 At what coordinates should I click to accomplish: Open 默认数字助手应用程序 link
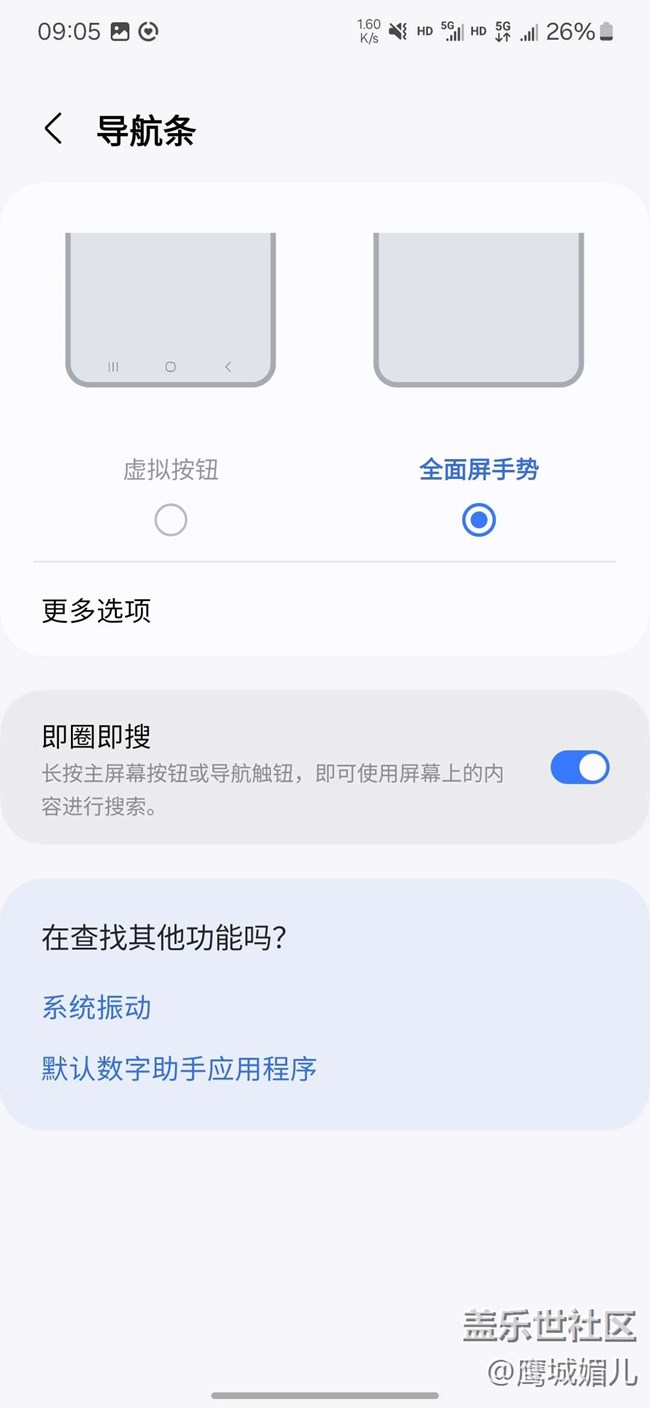click(179, 1068)
